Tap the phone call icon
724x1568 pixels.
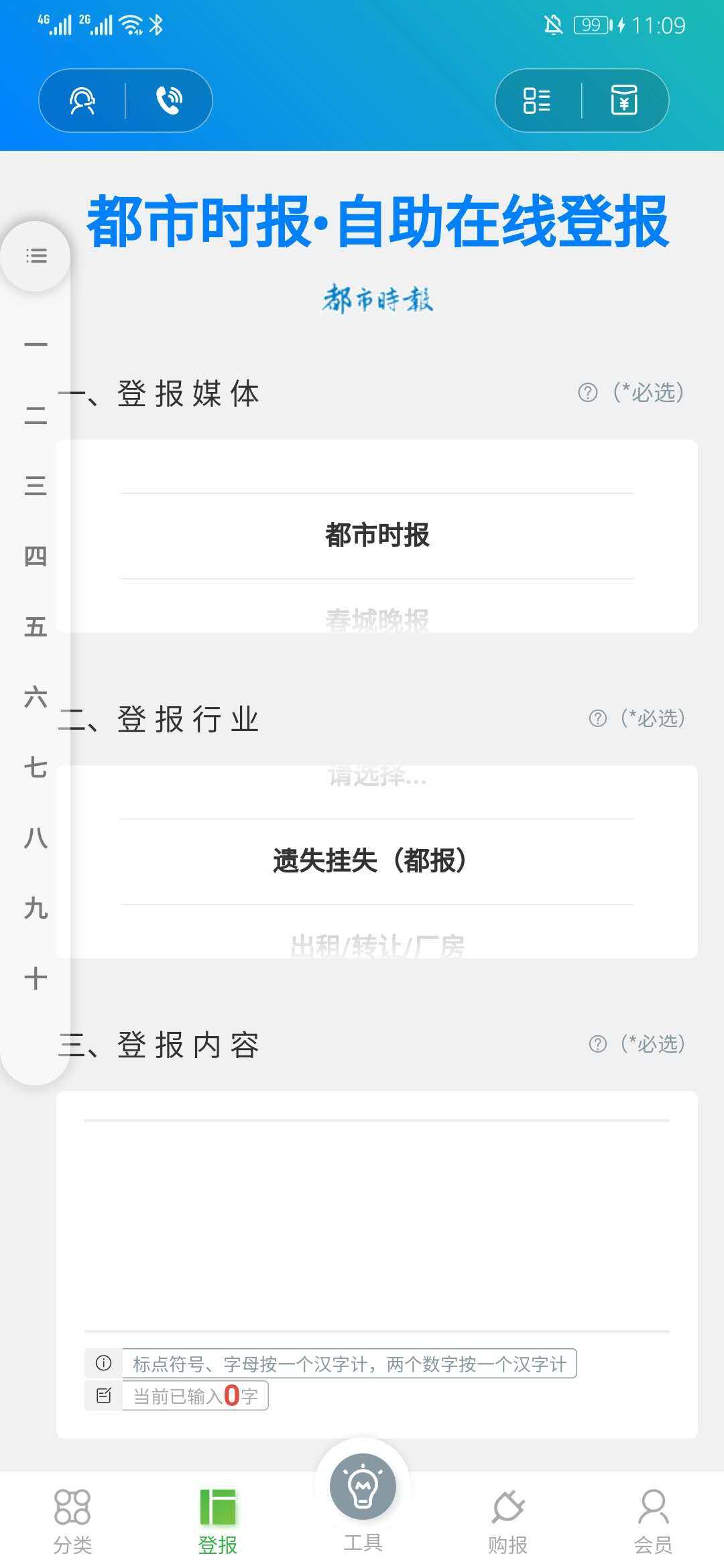(x=169, y=101)
